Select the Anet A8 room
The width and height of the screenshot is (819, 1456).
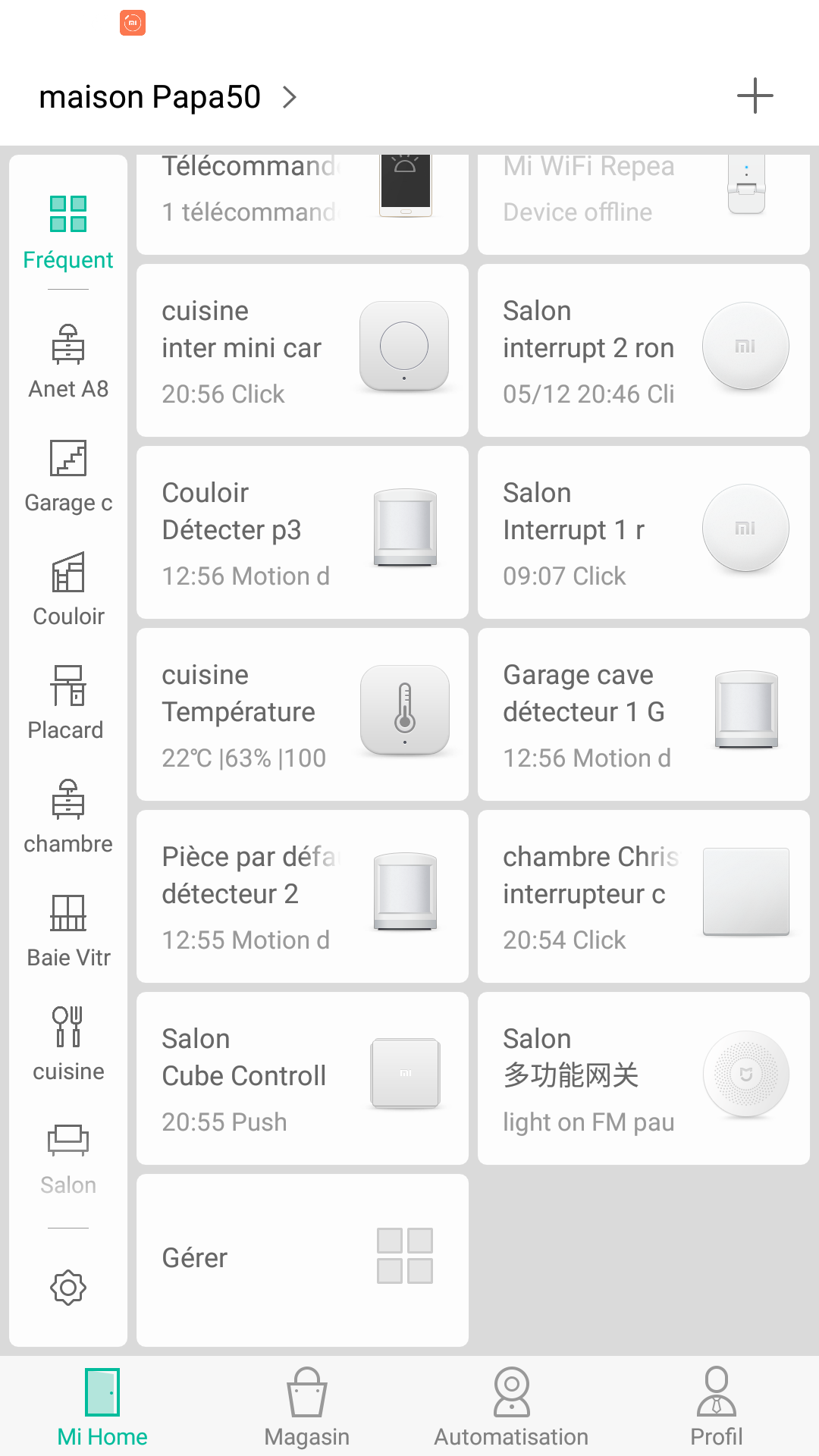tap(68, 362)
